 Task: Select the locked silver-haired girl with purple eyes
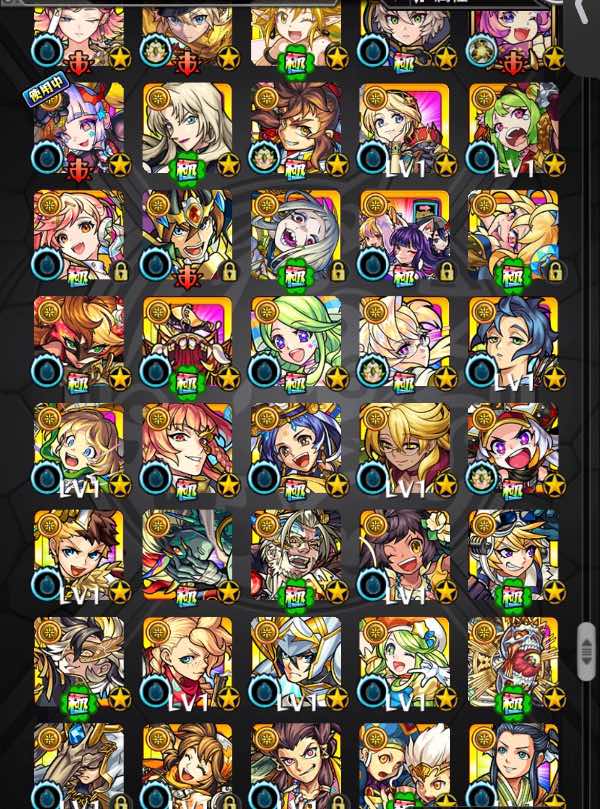point(296,237)
